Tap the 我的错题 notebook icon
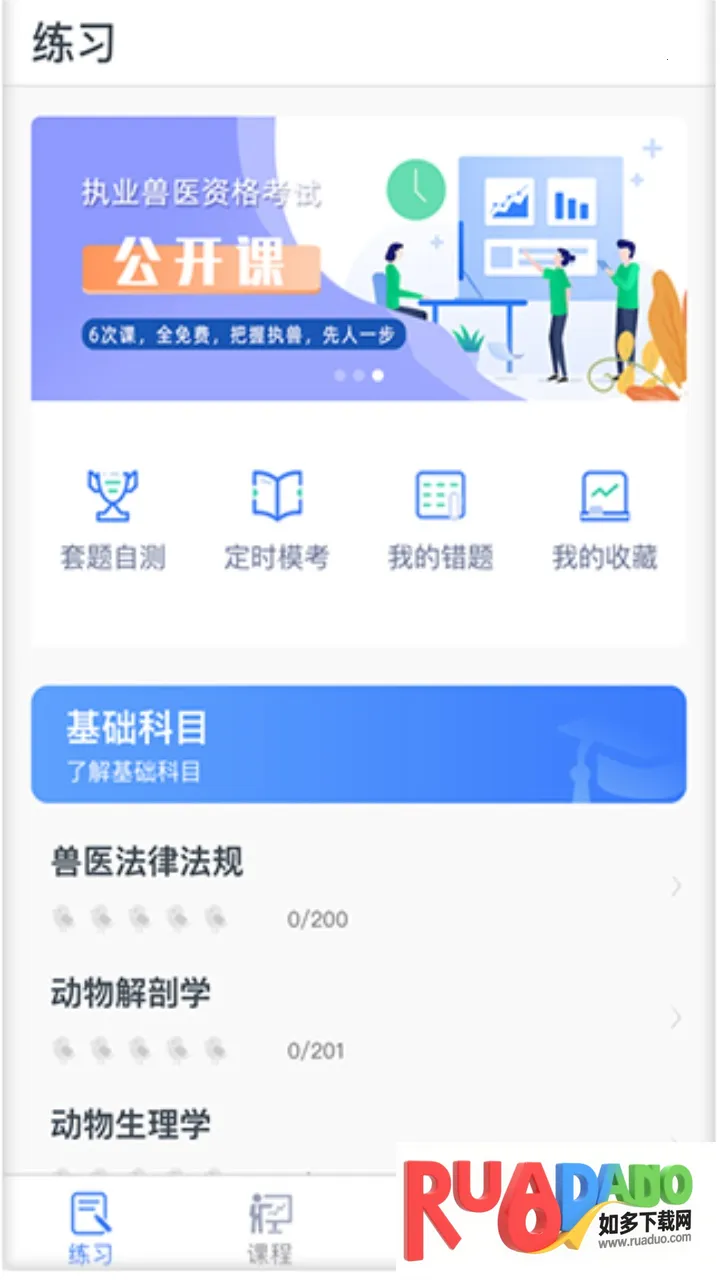The height and width of the screenshot is (1280, 720). click(439, 492)
